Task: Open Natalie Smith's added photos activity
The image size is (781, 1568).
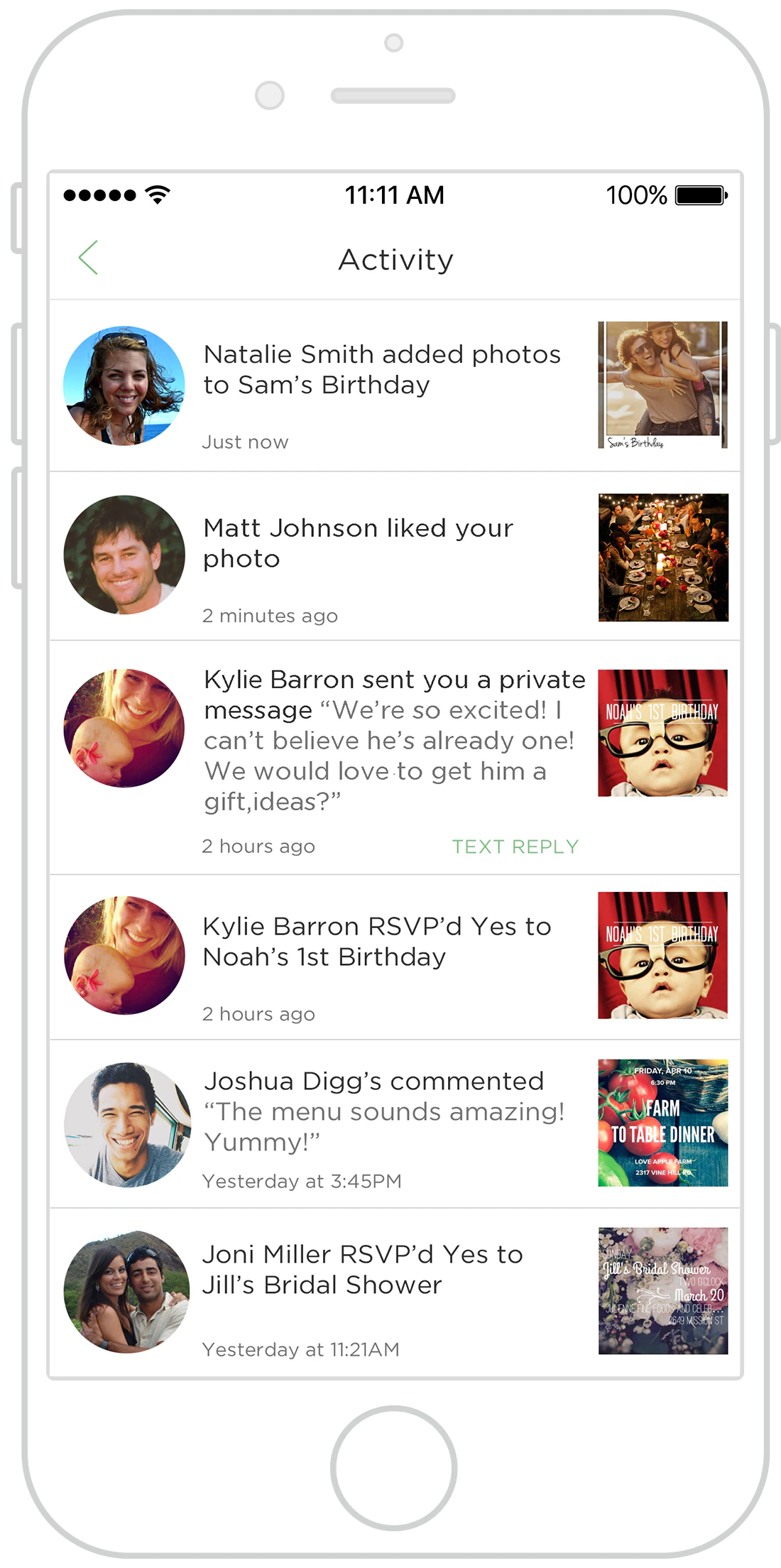Action: 382,369
